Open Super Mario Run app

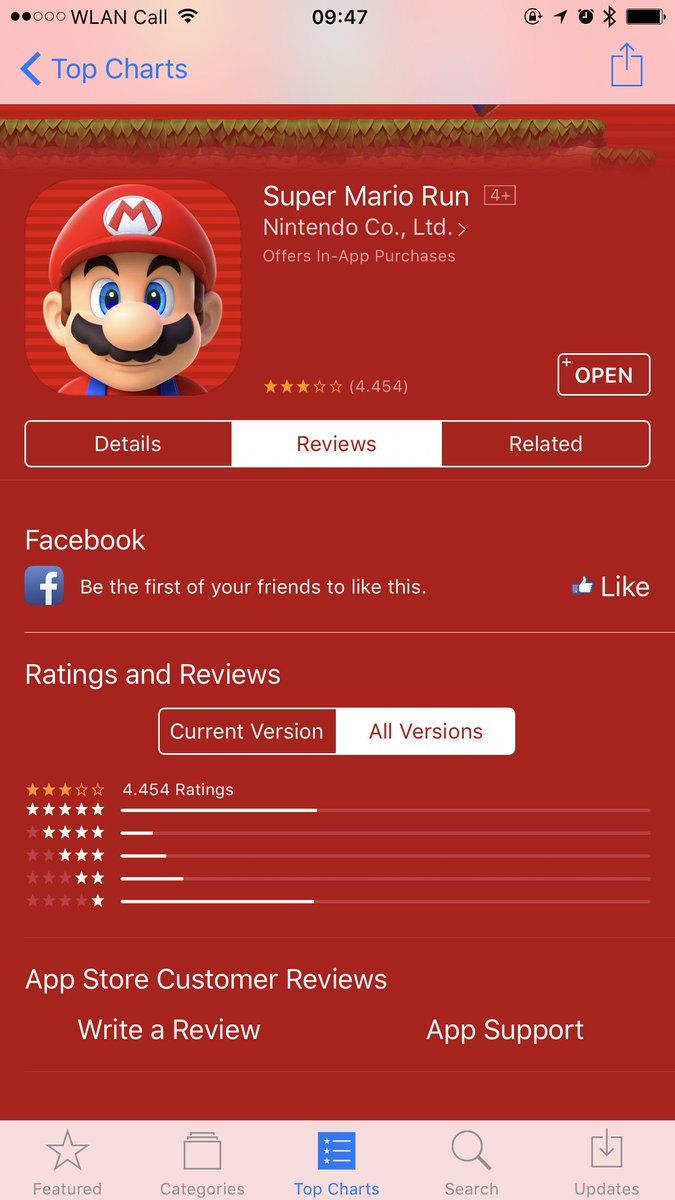pos(603,375)
